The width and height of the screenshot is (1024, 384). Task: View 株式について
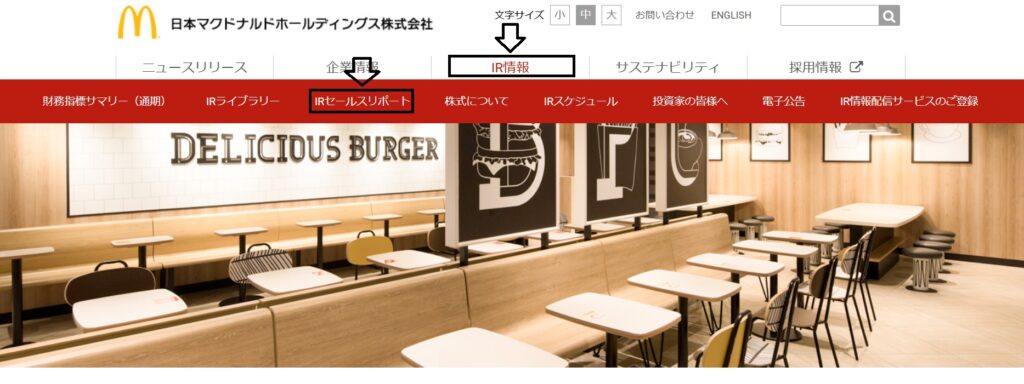click(x=476, y=101)
